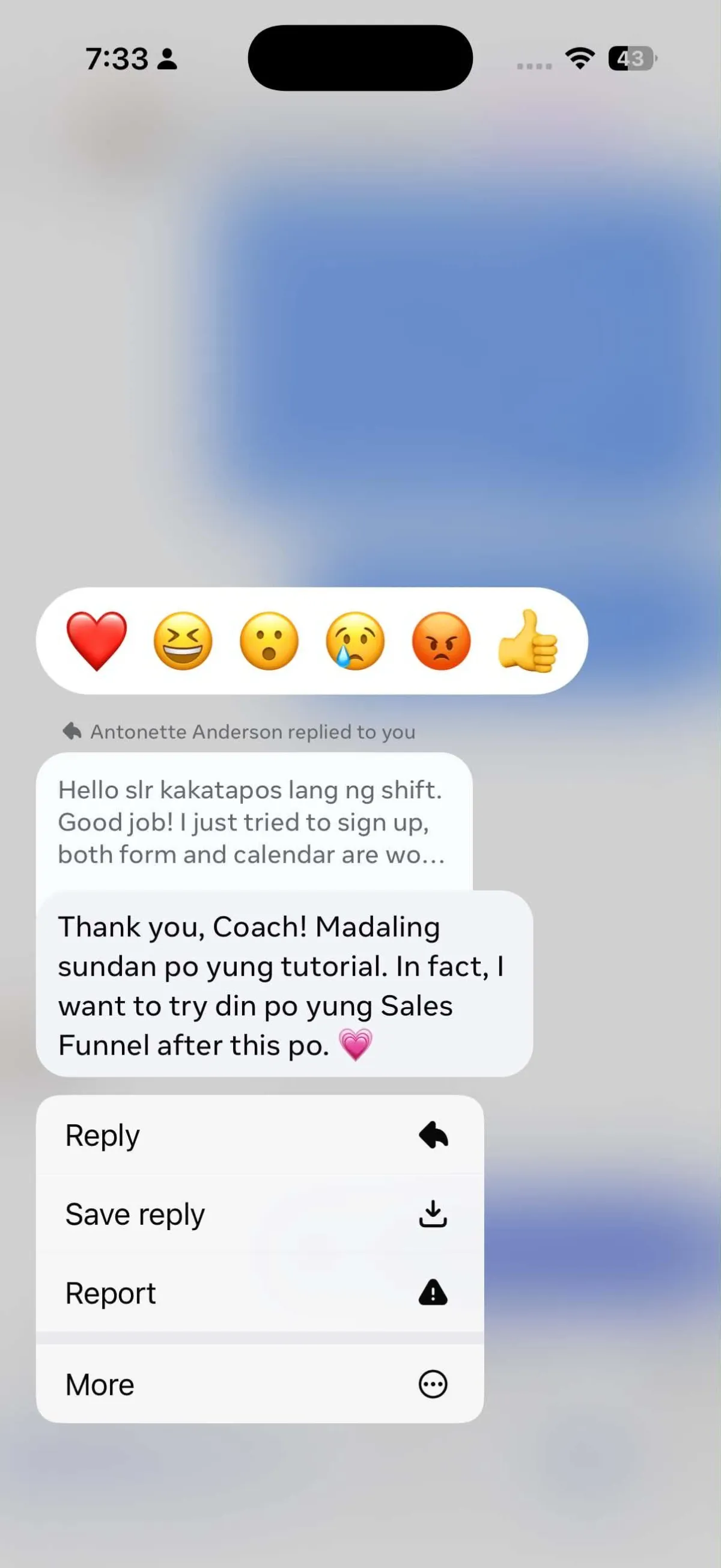Image resolution: width=721 pixels, height=1568 pixels.
Task: React with the thumbs up emoji
Action: coord(528,641)
